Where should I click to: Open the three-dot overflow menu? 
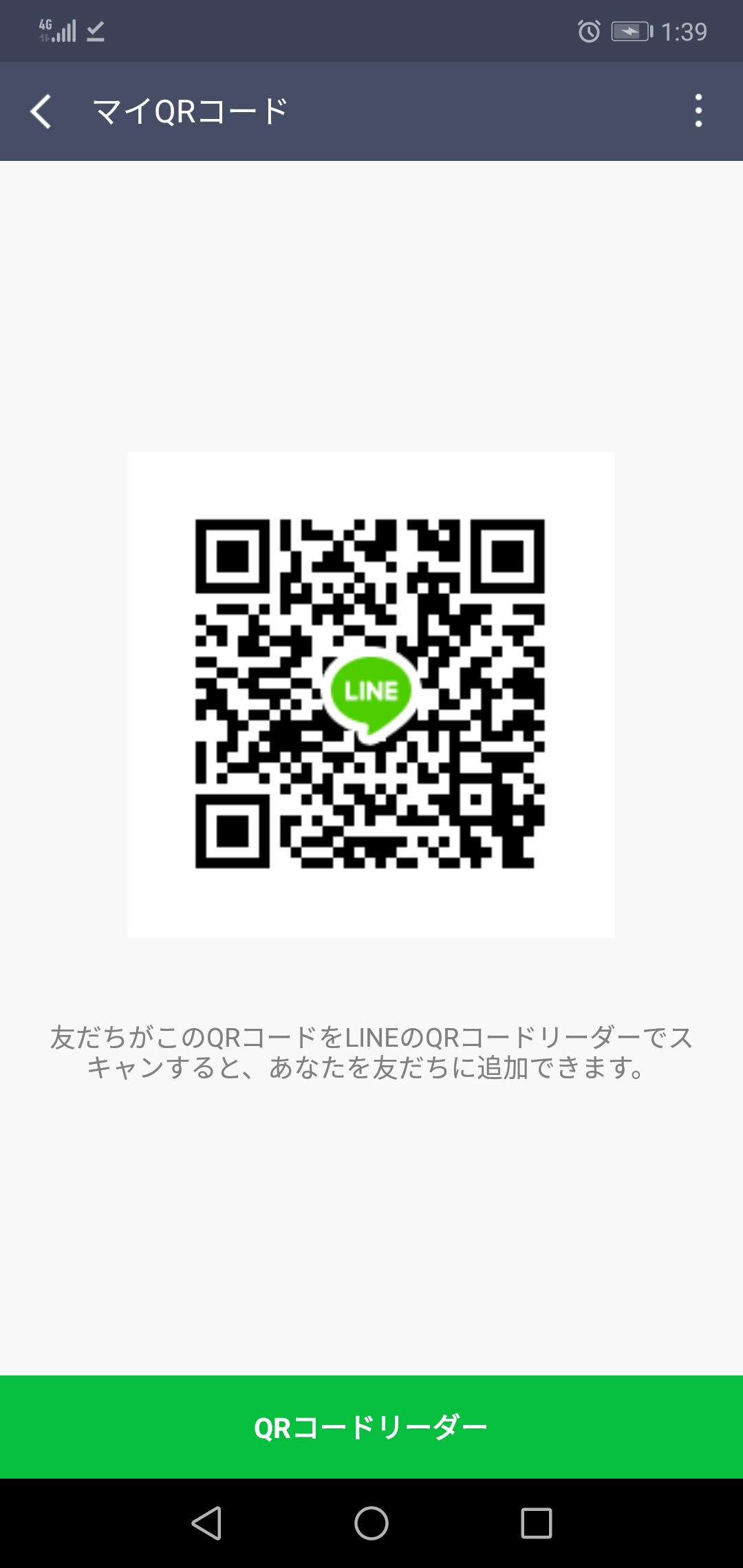698,111
